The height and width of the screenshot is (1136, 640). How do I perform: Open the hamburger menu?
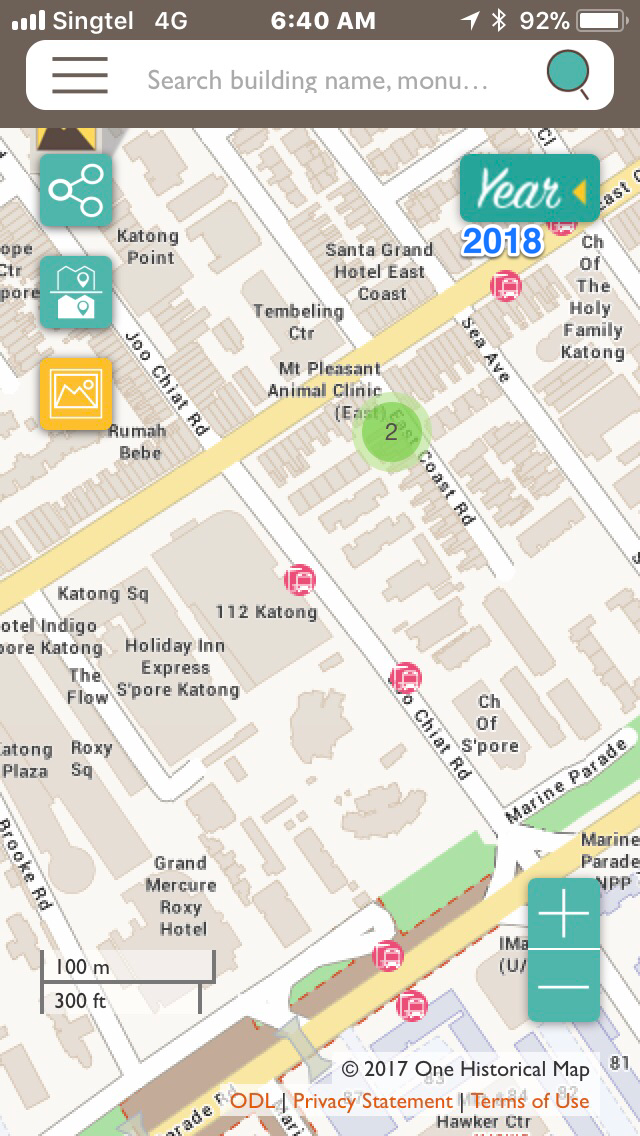[x=80, y=75]
